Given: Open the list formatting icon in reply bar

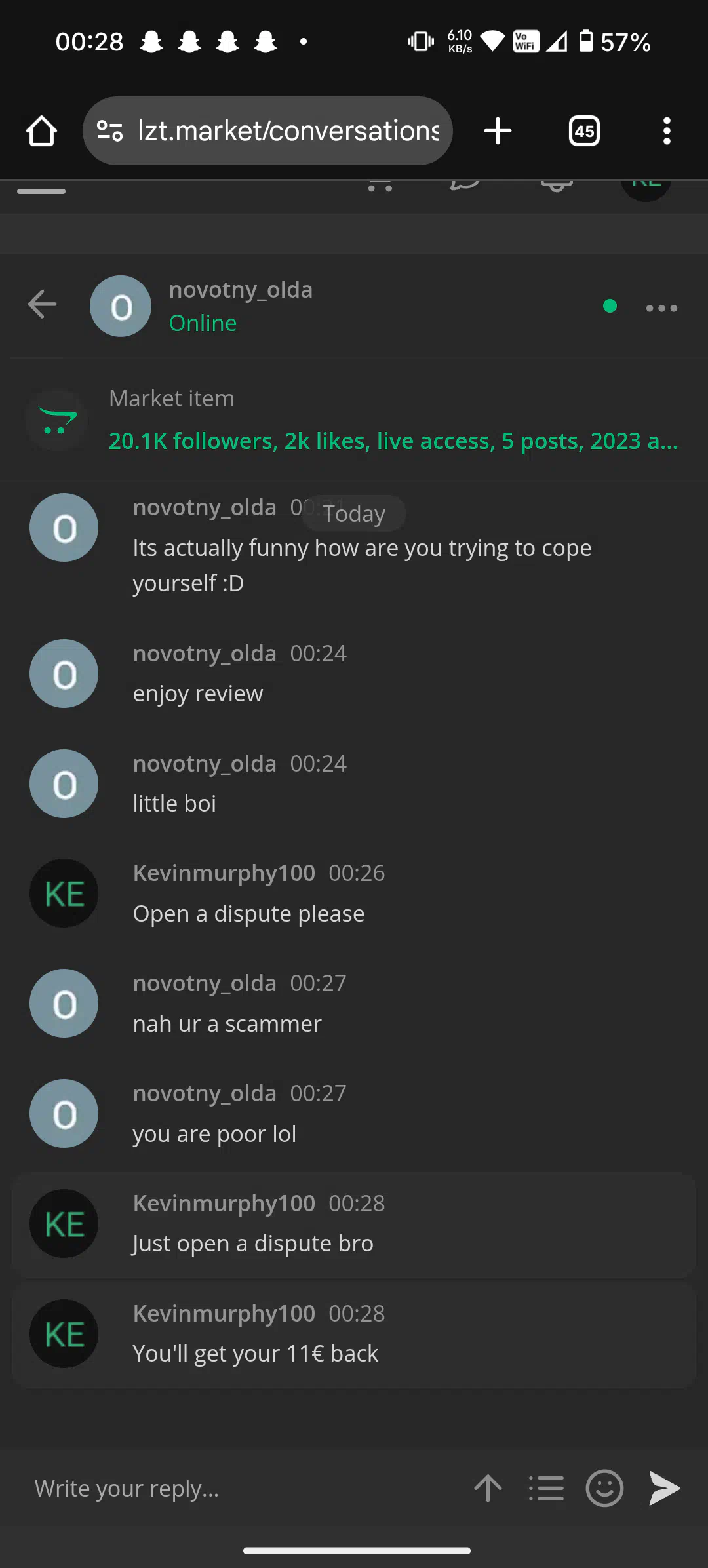Looking at the screenshot, I should [x=546, y=1488].
